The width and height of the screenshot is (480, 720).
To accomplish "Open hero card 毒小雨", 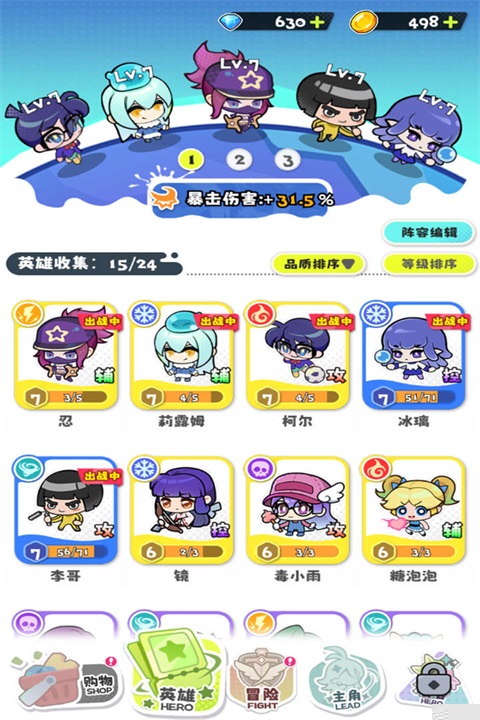I will 298,510.
